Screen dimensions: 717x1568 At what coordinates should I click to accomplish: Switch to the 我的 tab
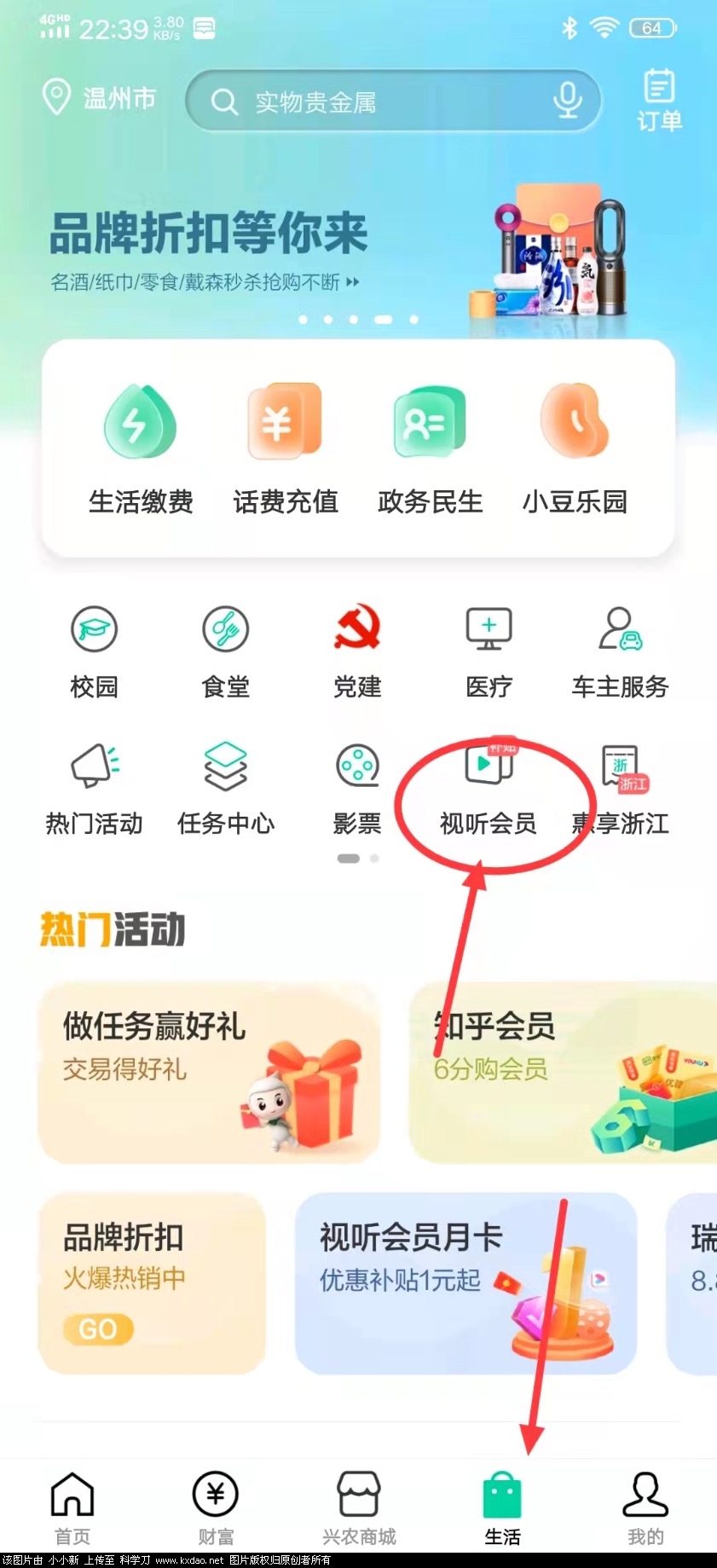point(645,1507)
